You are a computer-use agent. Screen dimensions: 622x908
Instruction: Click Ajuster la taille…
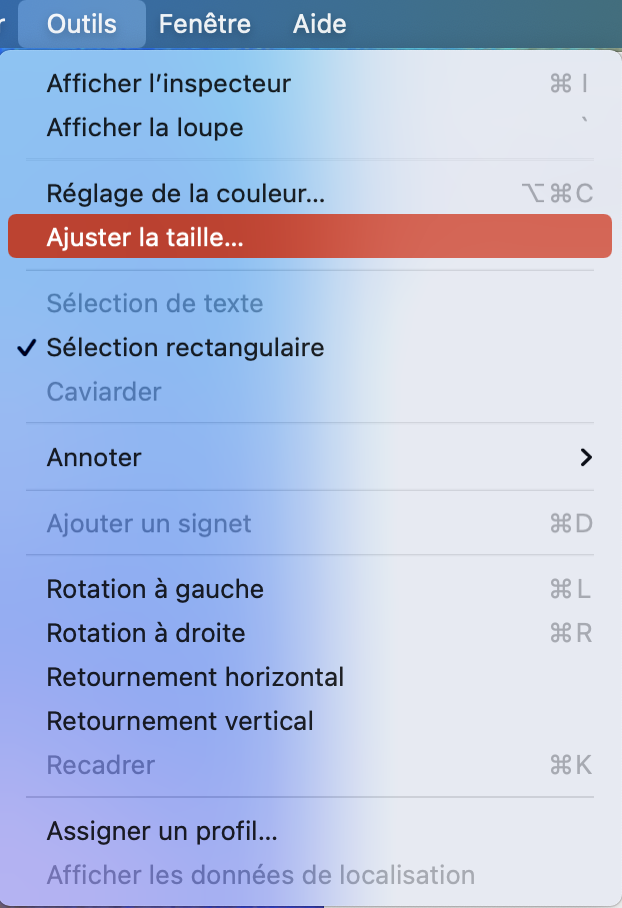click(310, 236)
